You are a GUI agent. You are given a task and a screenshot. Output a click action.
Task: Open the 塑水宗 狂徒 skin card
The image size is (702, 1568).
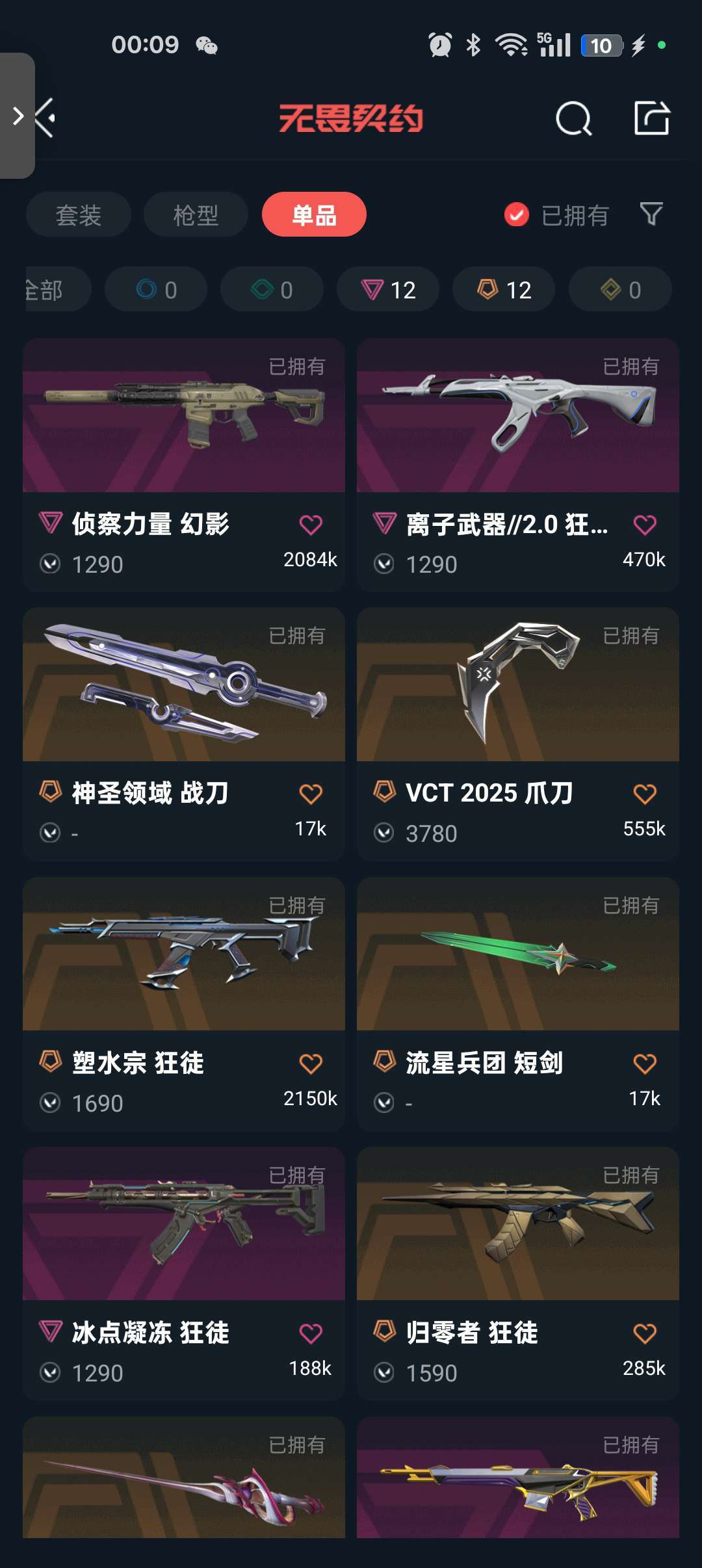pyautogui.click(x=184, y=954)
